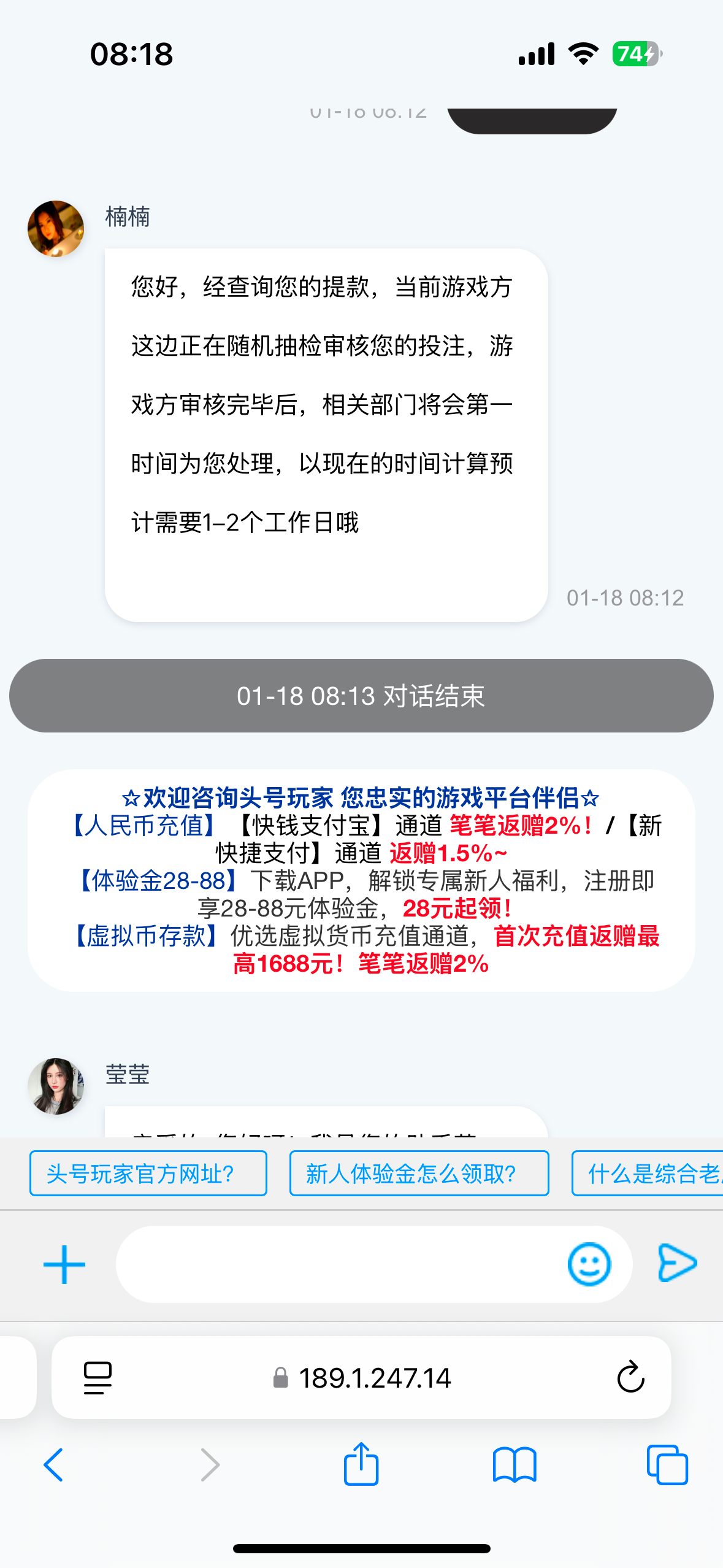Send the chat message
Screen dimensions: 723x1568
pyautogui.click(x=676, y=1263)
